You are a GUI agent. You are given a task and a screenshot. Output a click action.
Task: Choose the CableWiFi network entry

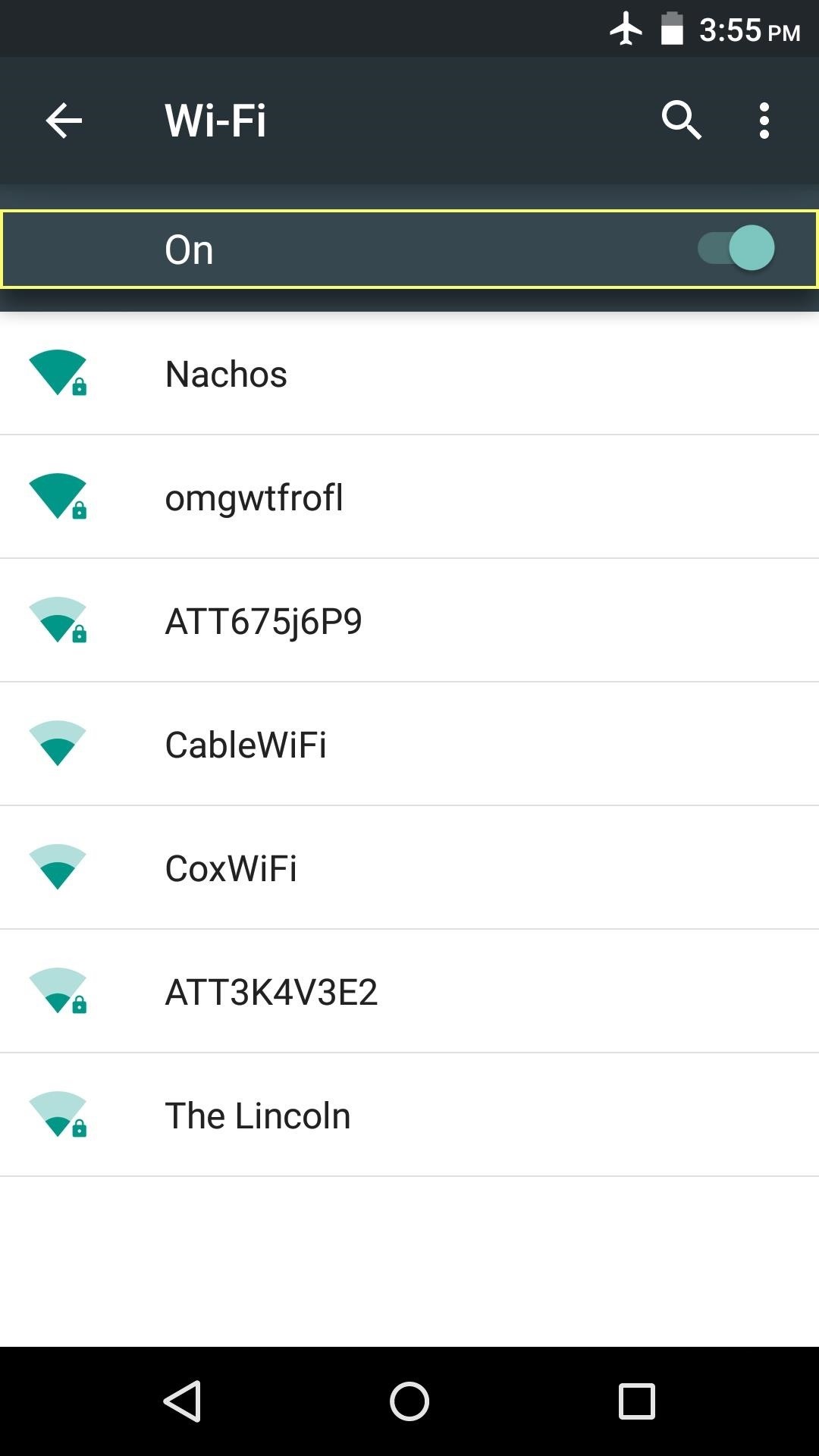pyautogui.click(x=409, y=743)
